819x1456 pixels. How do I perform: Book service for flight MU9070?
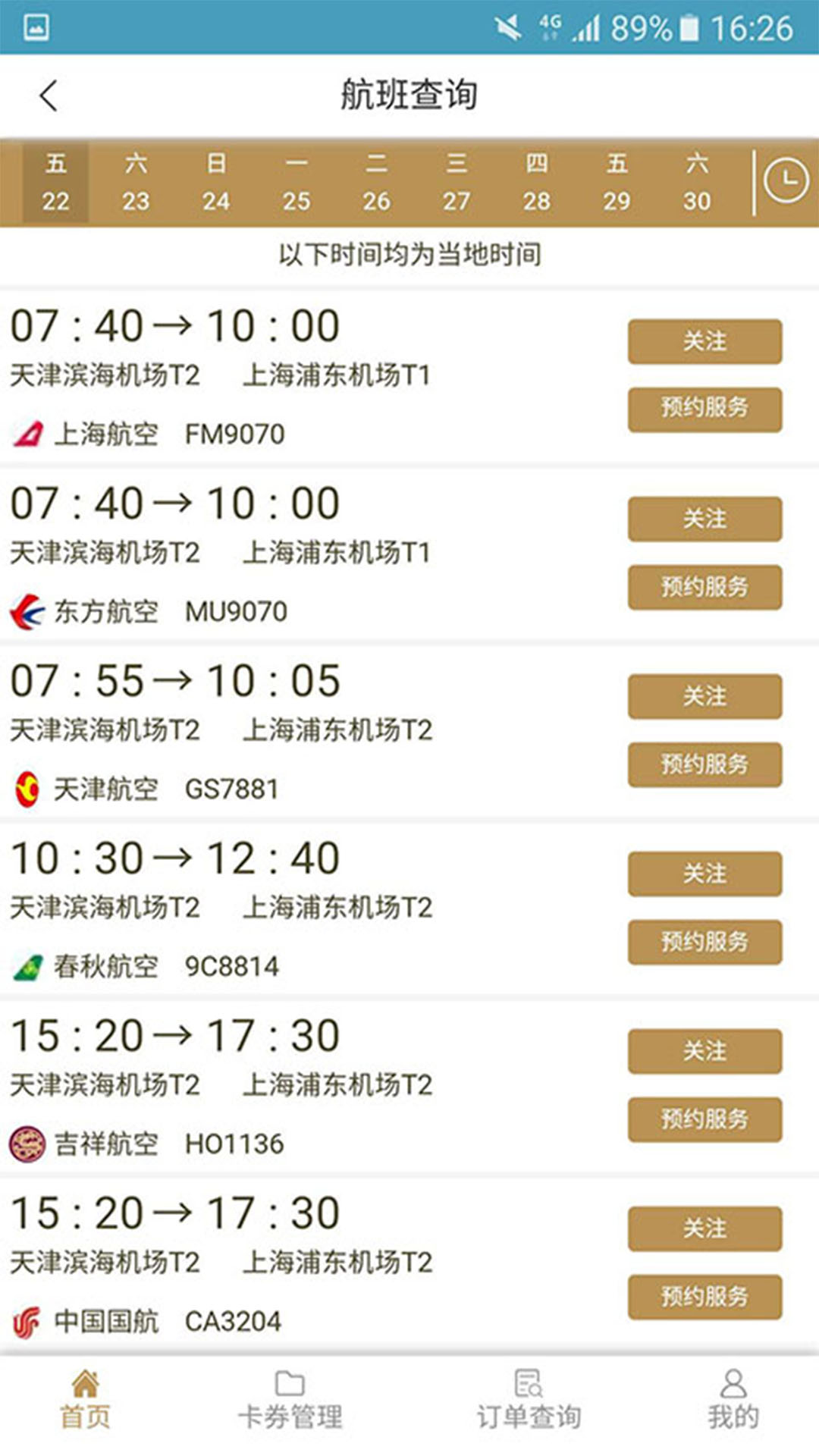point(704,587)
